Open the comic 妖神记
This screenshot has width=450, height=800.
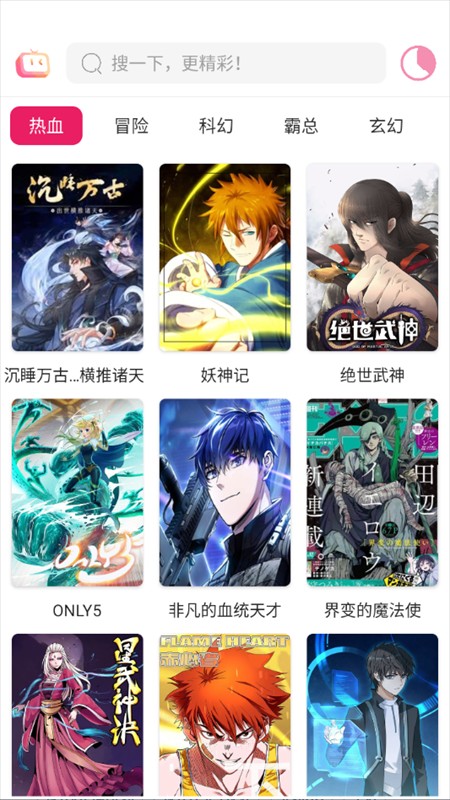[225, 257]
